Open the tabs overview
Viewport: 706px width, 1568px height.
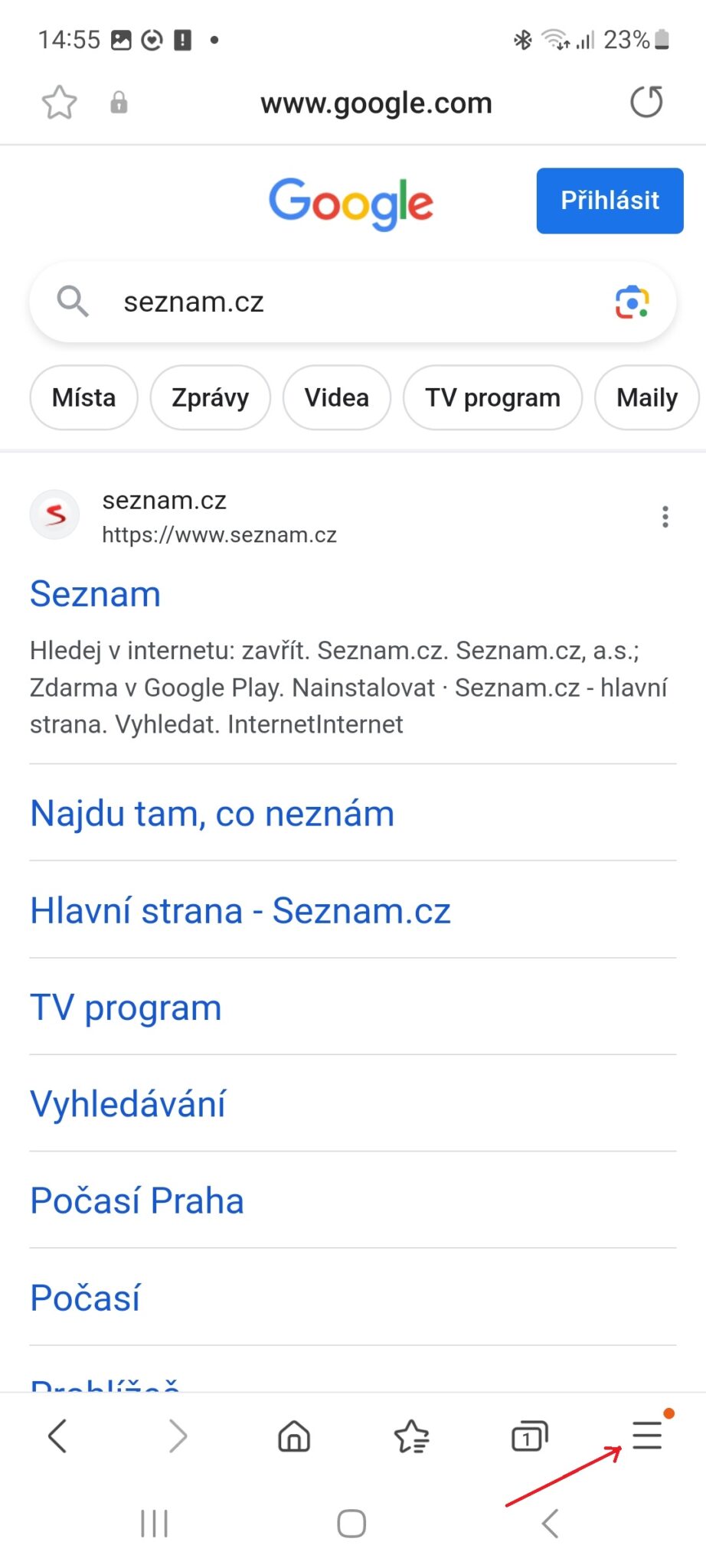pos(529,1436)
